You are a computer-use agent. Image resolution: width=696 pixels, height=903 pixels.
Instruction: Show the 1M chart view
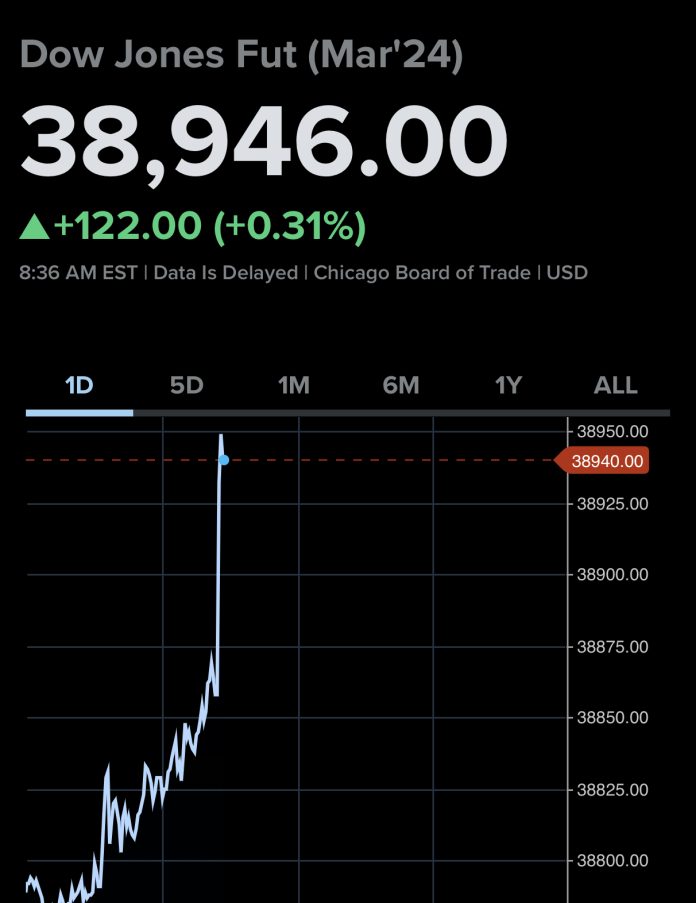coord(294,386)
